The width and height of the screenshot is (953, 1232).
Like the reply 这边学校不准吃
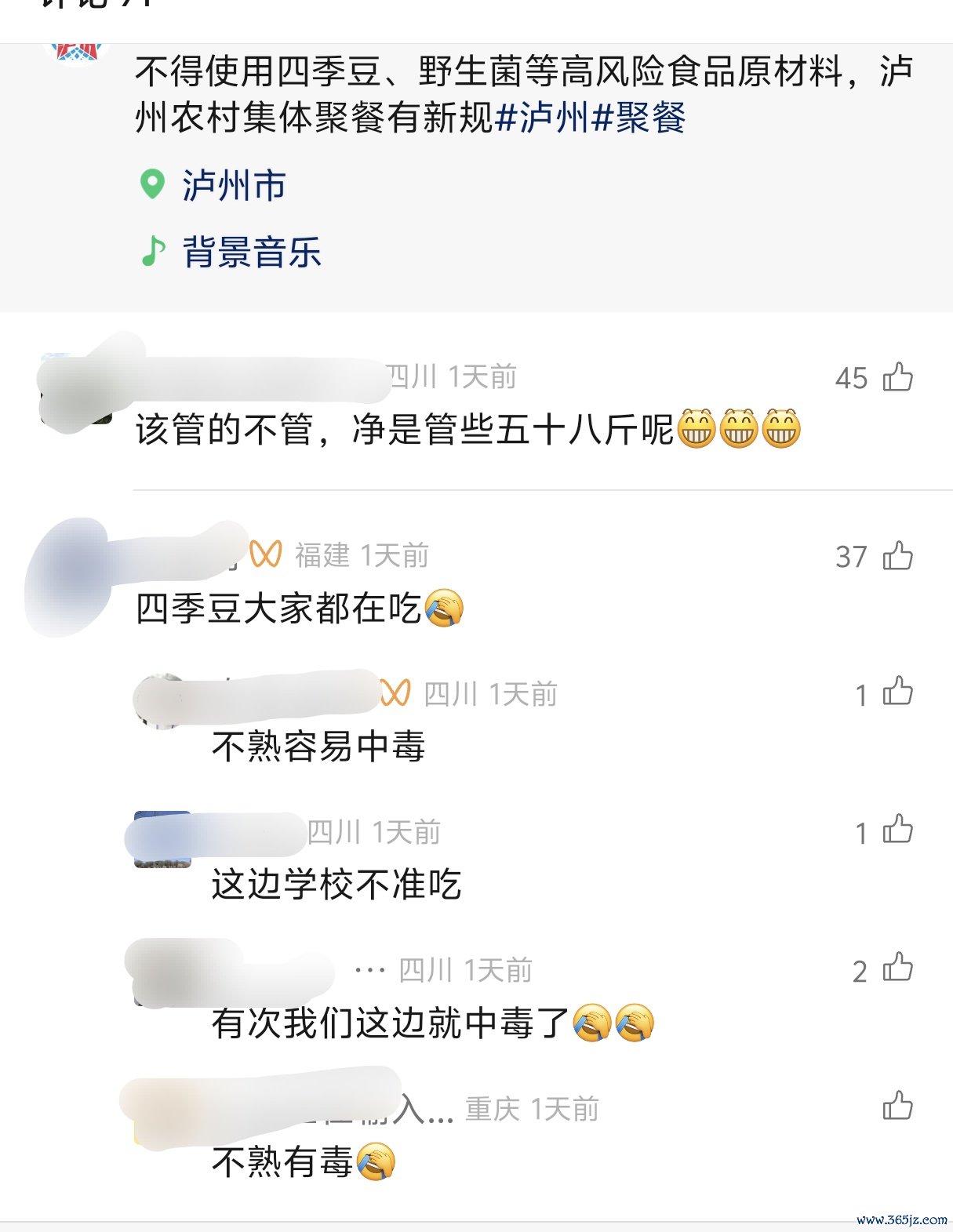pyautogui.click(x=897, y=830)
